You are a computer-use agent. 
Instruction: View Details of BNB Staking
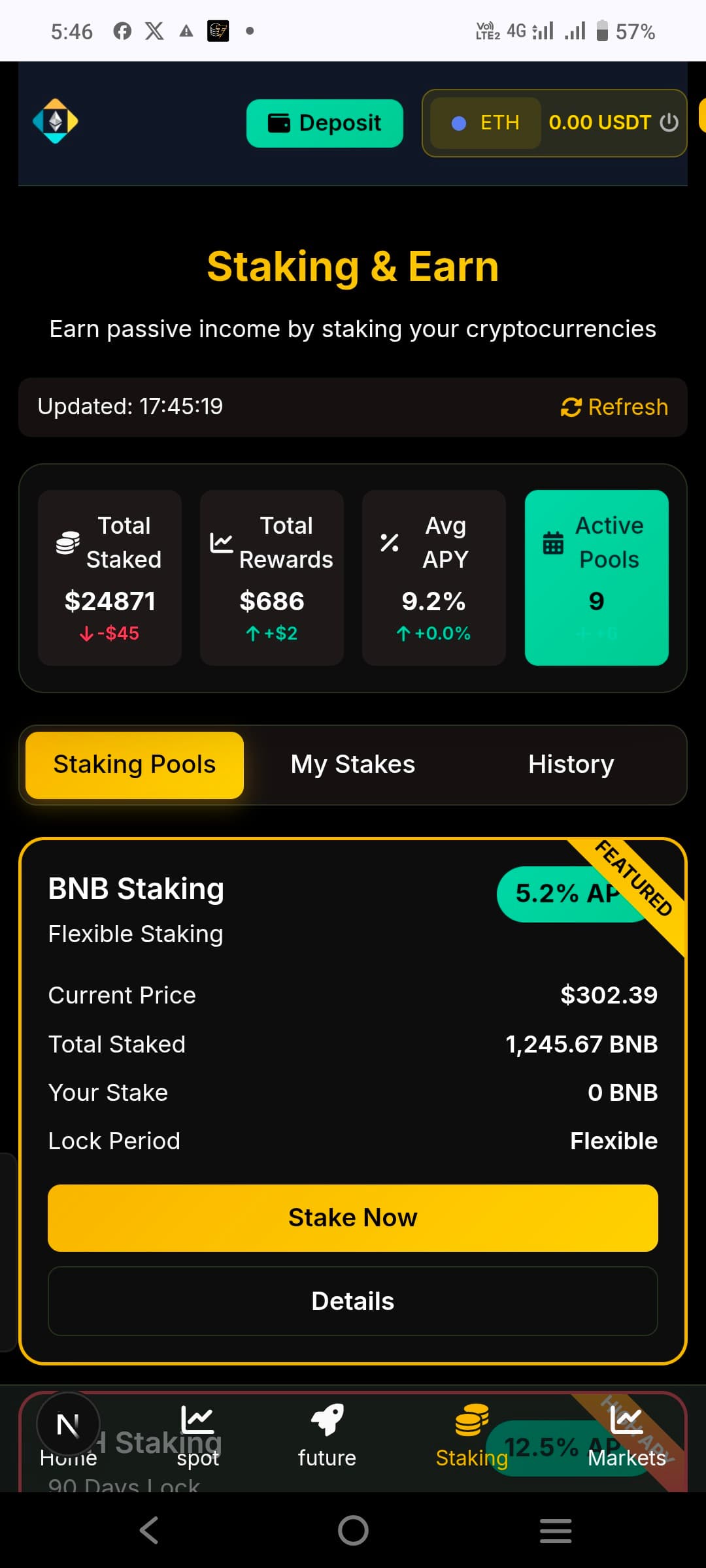tap(352, 1301)
